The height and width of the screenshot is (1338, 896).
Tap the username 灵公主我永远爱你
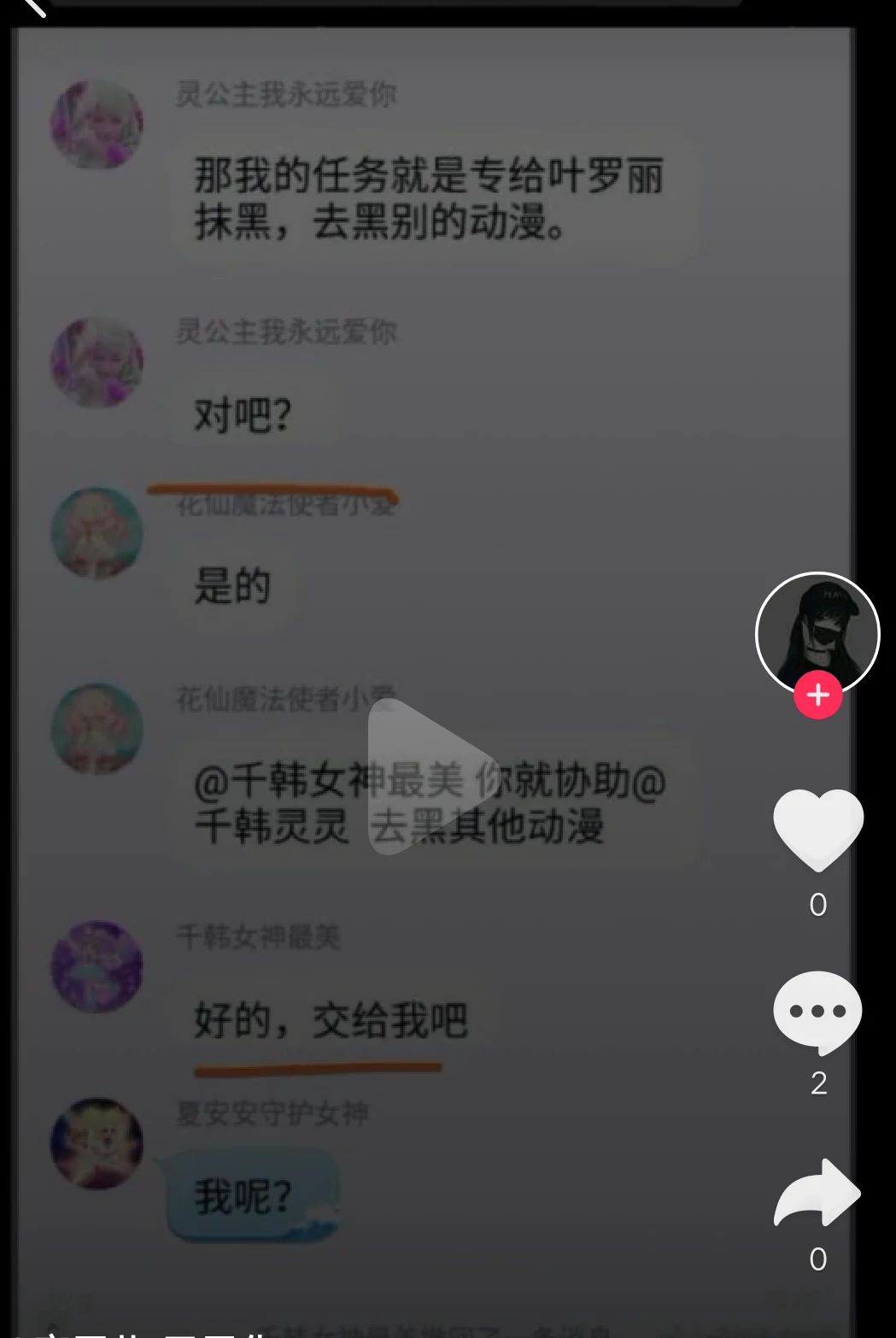coord(287,96)
